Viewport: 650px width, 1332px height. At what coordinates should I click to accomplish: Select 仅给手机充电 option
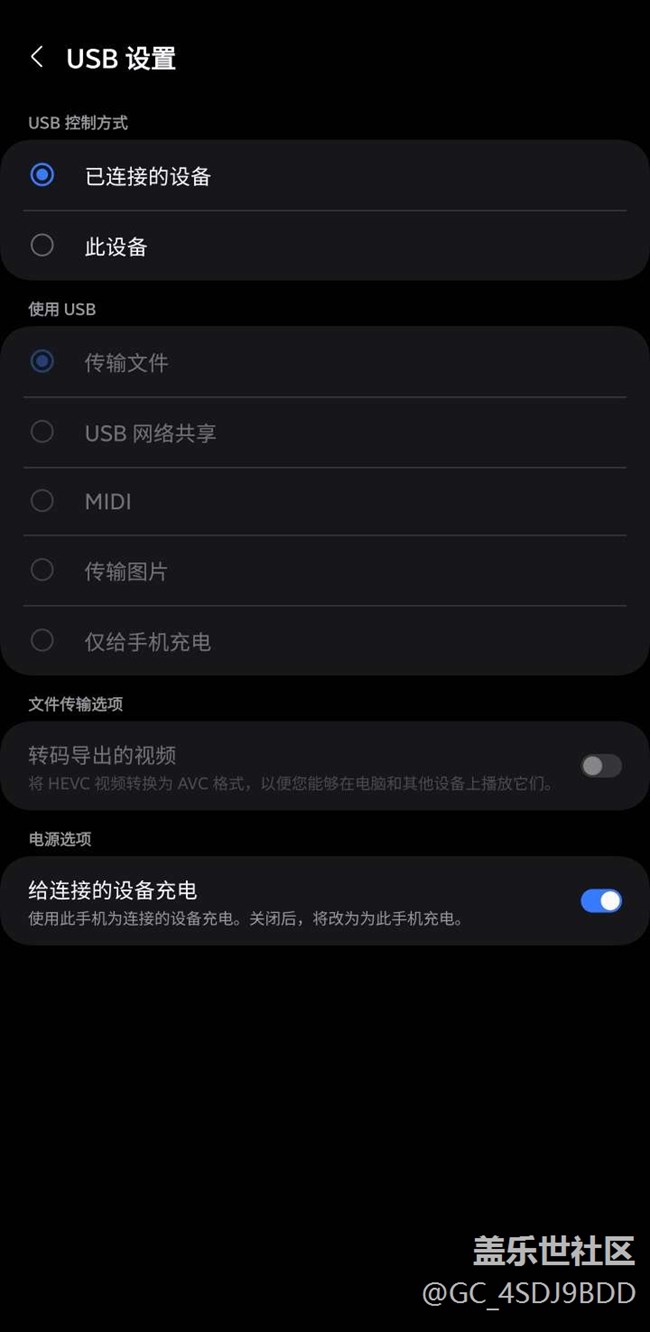42,641
